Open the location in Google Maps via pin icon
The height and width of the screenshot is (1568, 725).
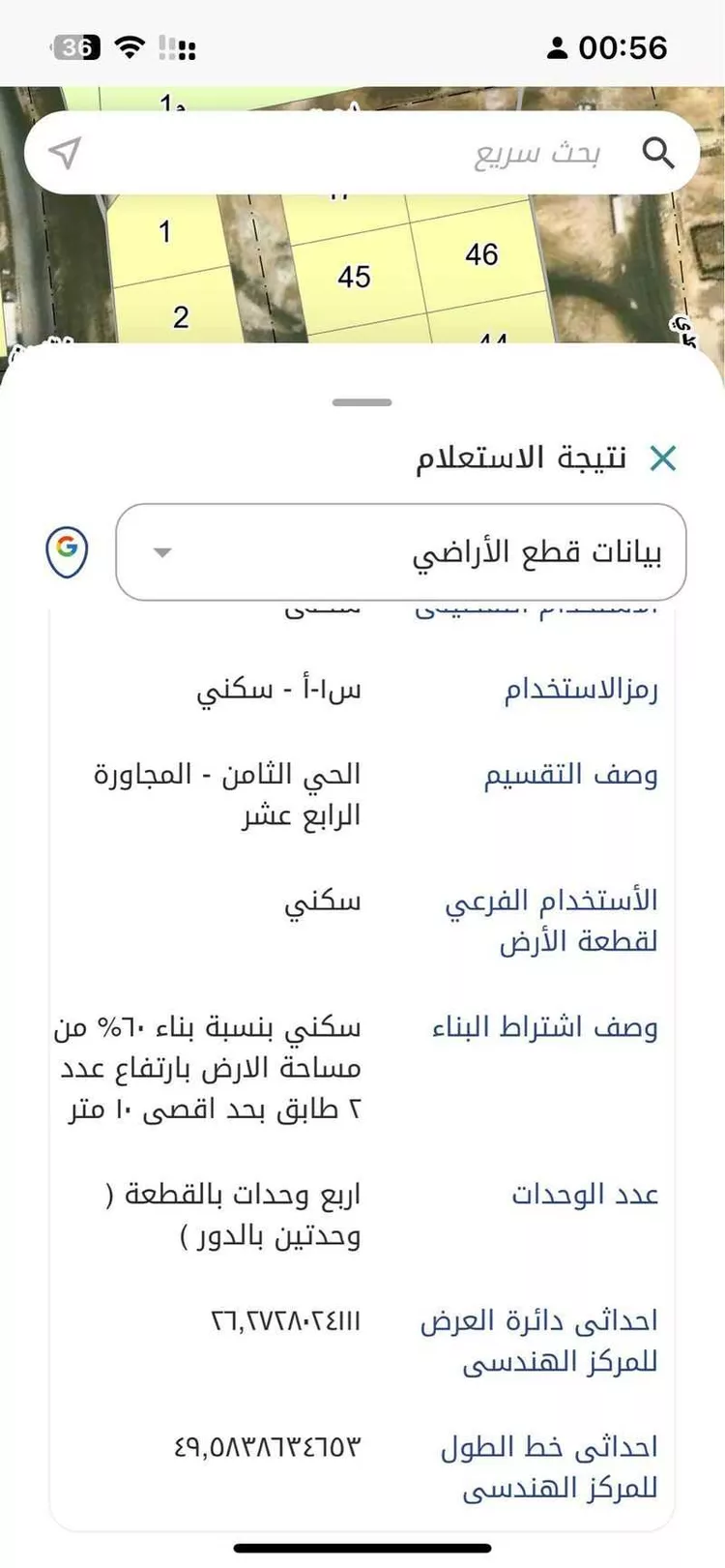pos(65,549)
